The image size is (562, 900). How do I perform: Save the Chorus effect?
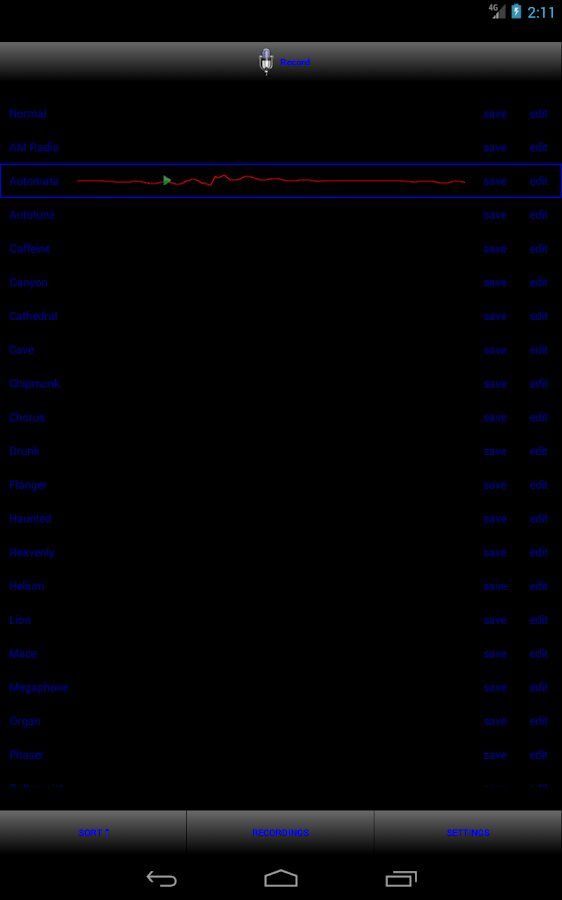(x=495, y=417)
